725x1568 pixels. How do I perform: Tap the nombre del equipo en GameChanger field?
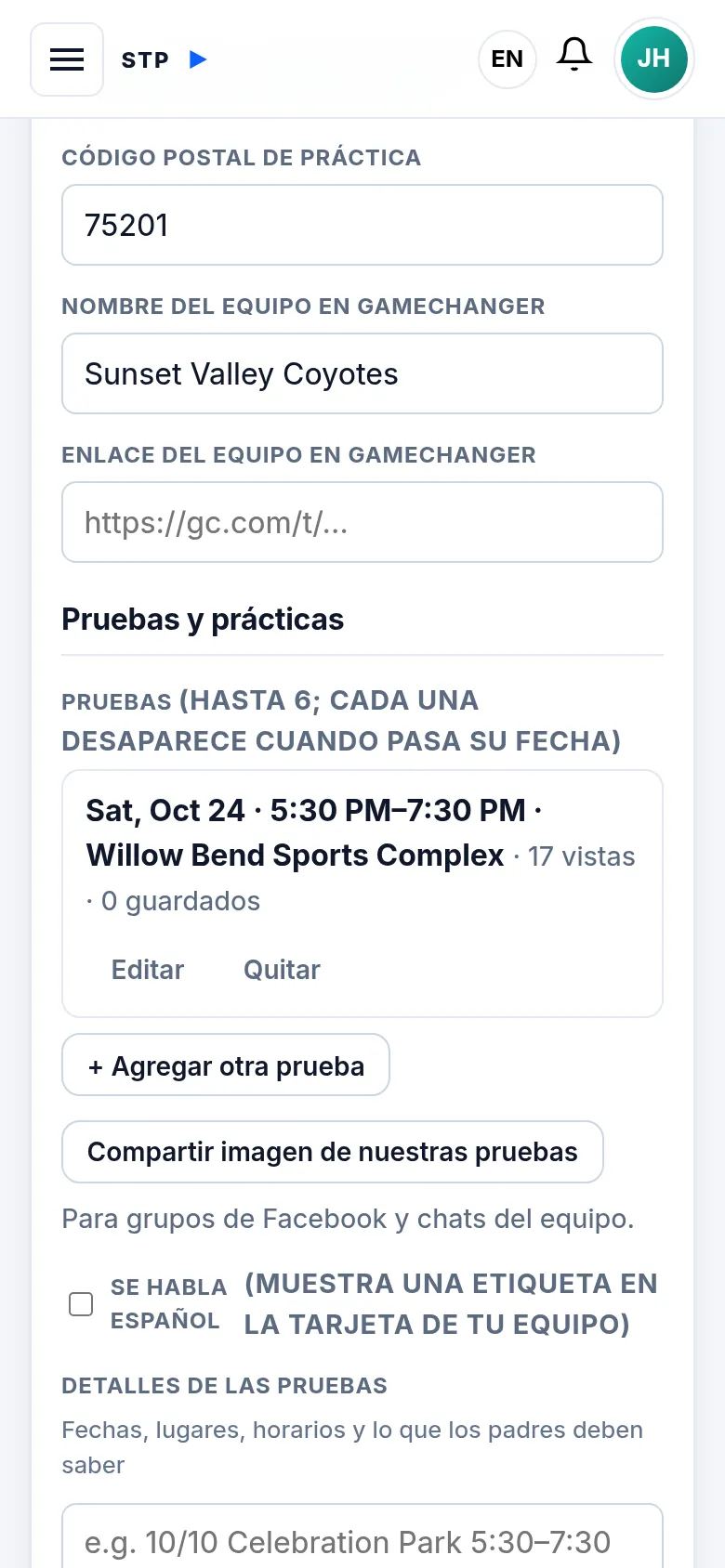tap(362, 373)
